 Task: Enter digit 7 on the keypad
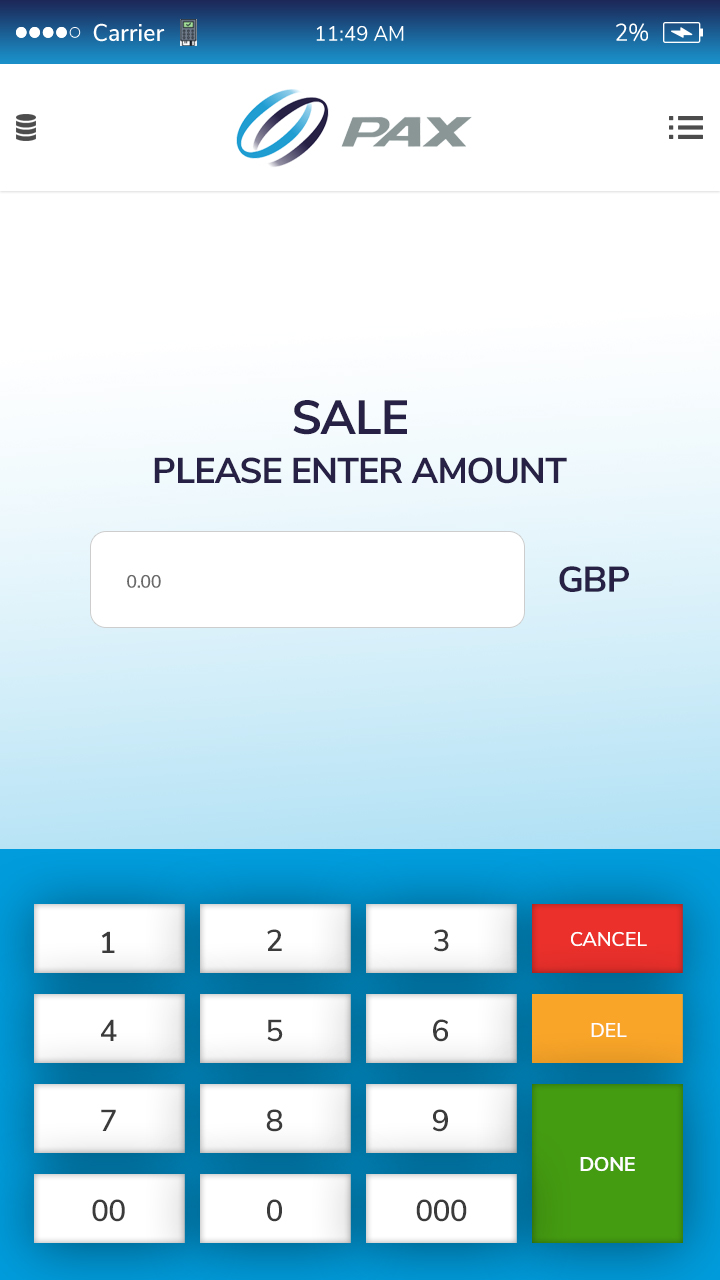tap(109, 1119)
